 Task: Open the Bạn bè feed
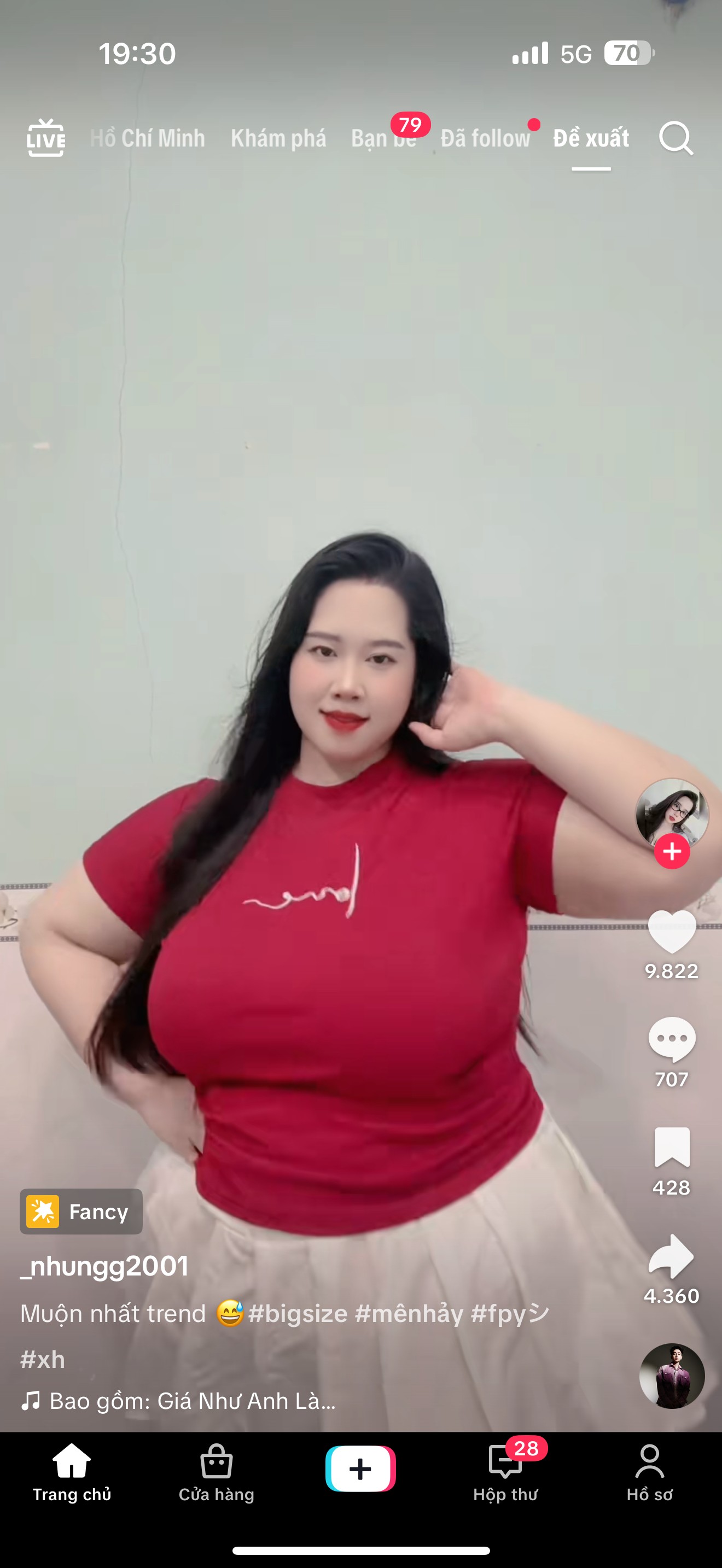(383, 138)
